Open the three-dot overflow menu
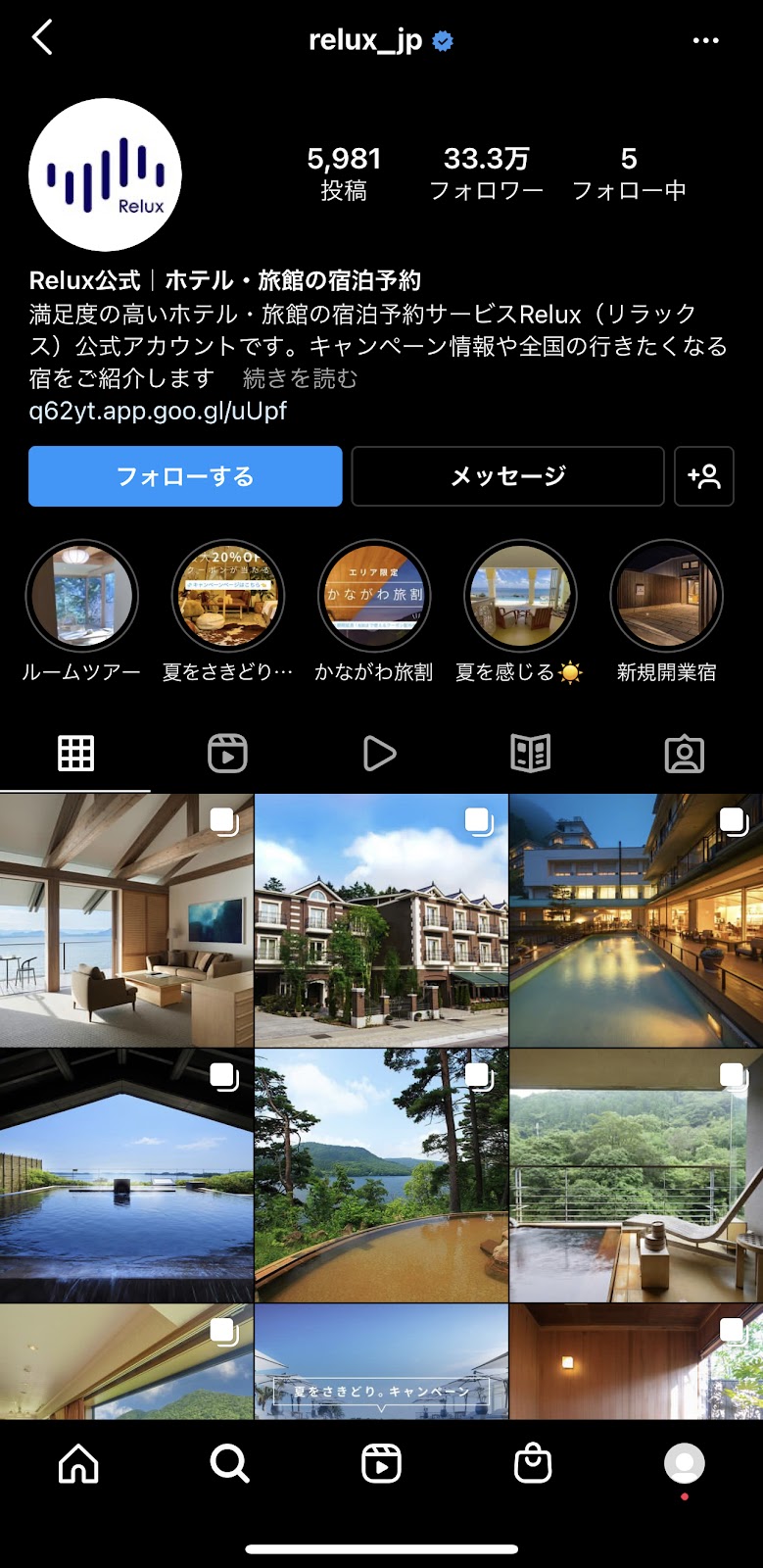 705,40
